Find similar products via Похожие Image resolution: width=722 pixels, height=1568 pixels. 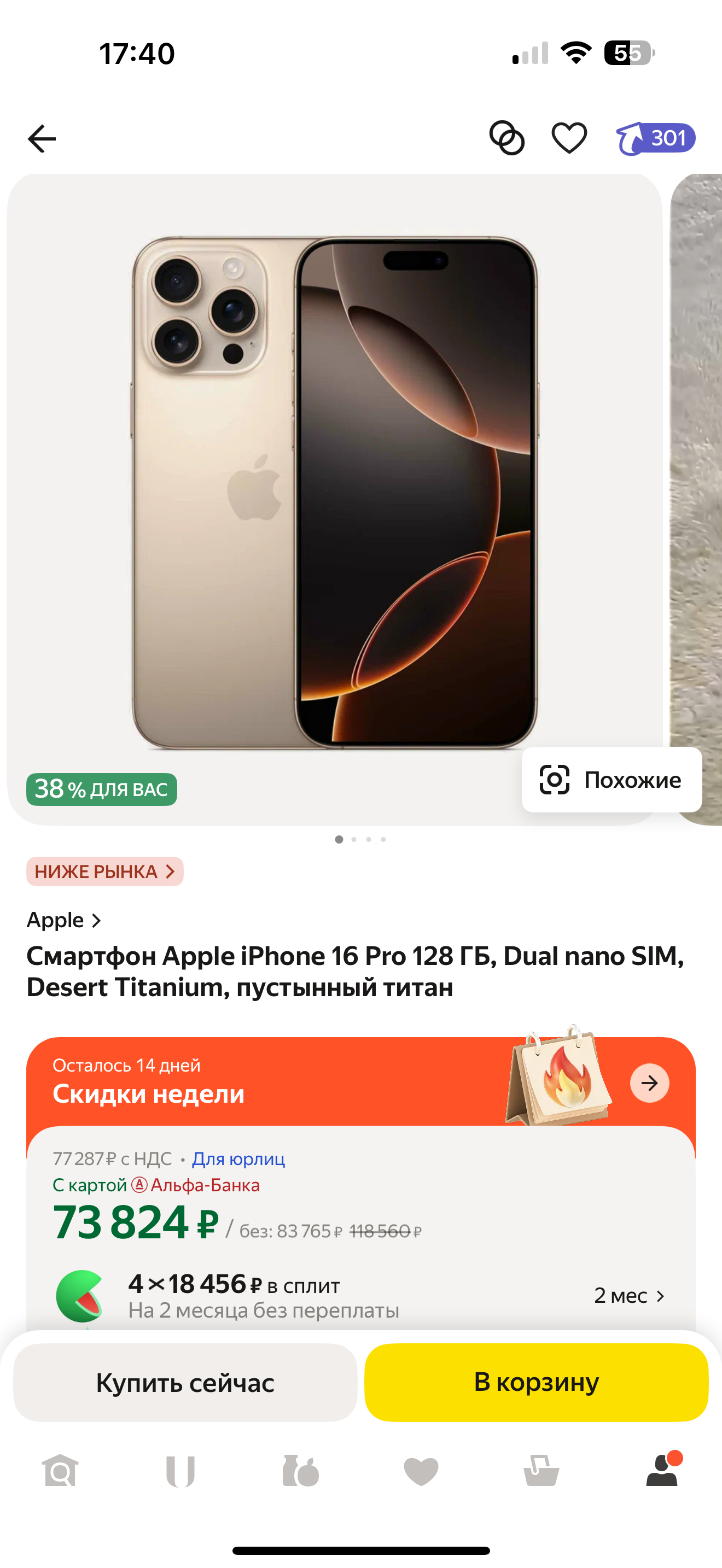tap(611, 780)
